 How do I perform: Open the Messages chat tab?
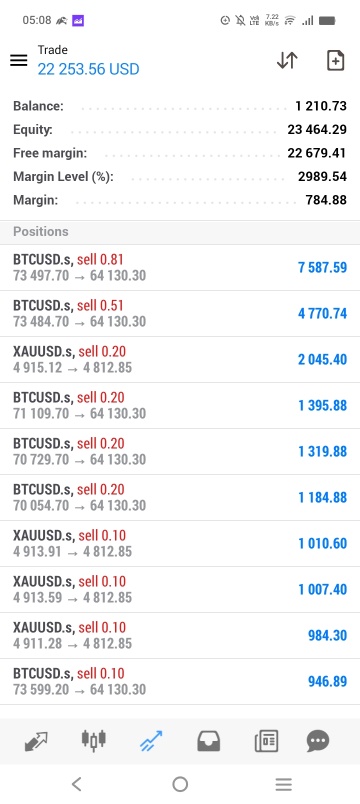pos(317,740)
